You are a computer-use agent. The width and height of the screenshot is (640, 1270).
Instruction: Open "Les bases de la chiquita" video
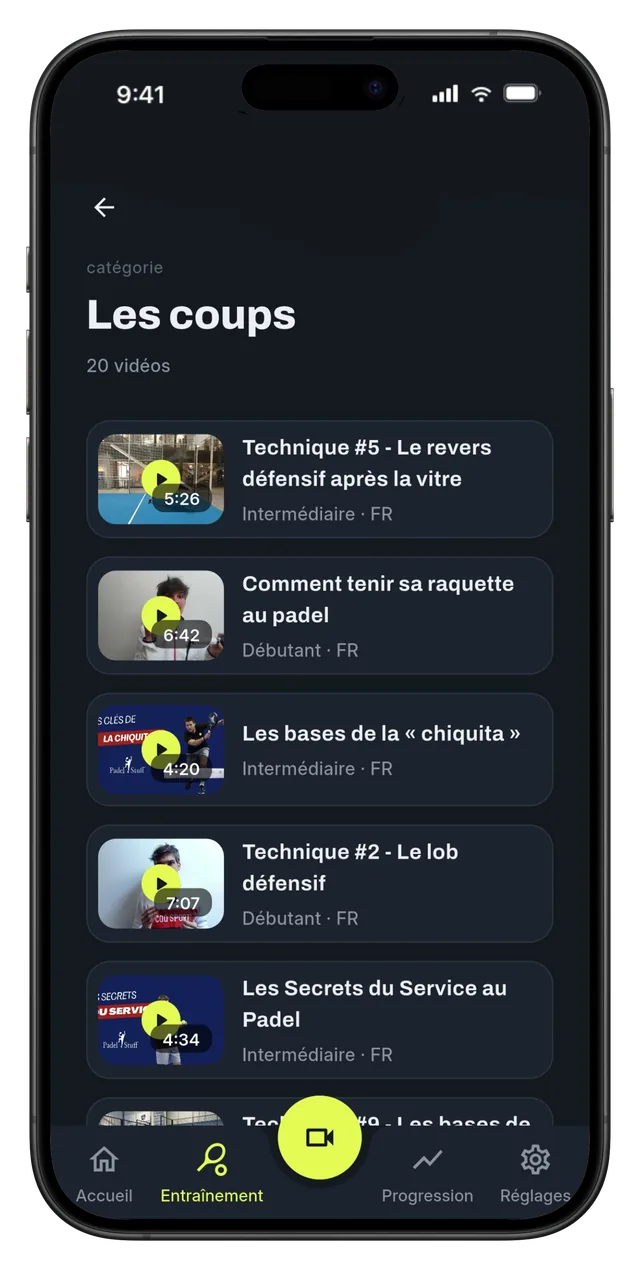click(320, 749)
